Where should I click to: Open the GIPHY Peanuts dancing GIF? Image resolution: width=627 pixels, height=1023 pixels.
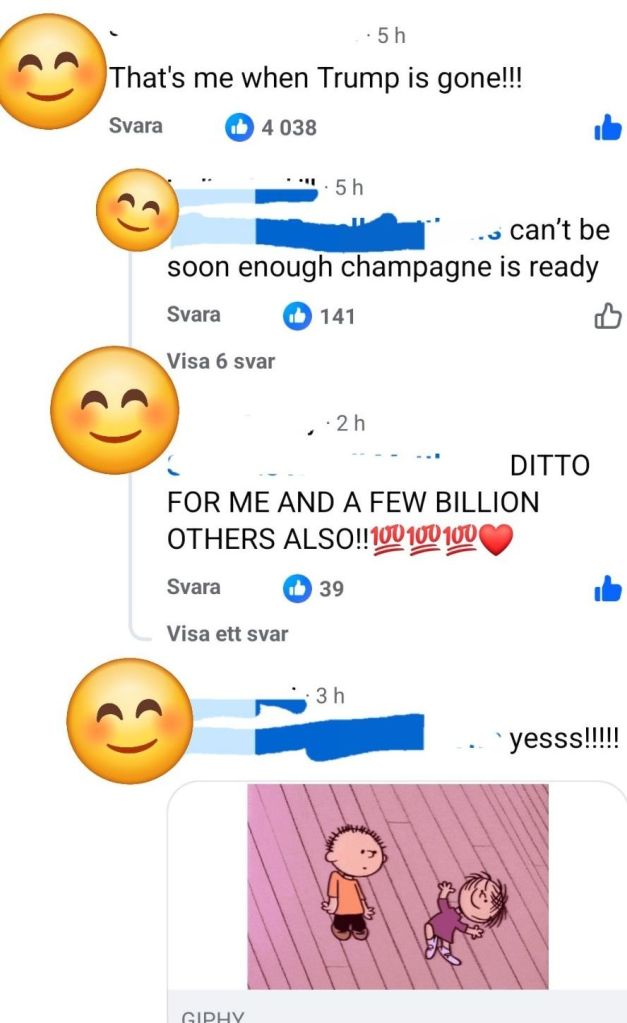[397, 885]
